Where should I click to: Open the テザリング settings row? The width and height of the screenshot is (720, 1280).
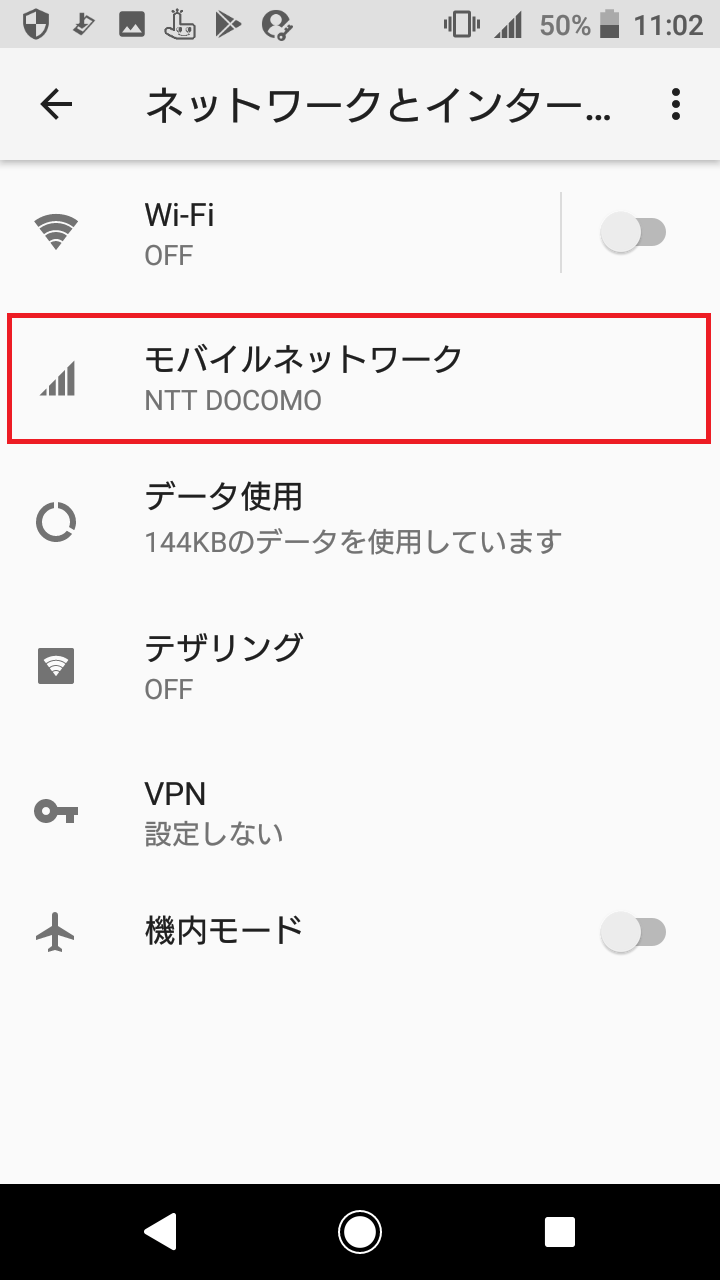pos(300,665)
